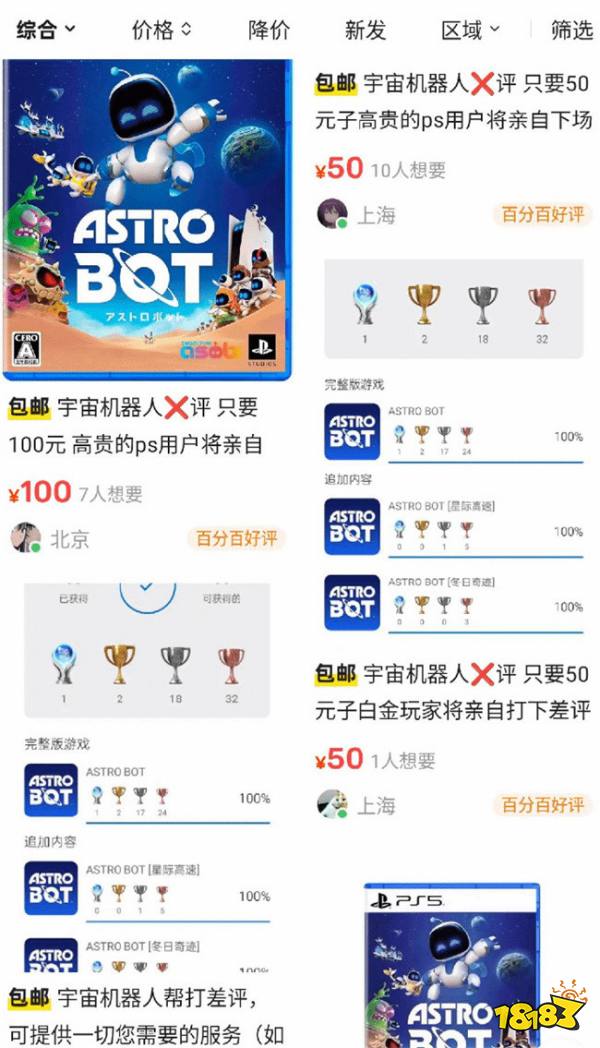The image size is (600, 1048).
Task: Switch to the 新发 tab
Action: (x=365, y=30)
